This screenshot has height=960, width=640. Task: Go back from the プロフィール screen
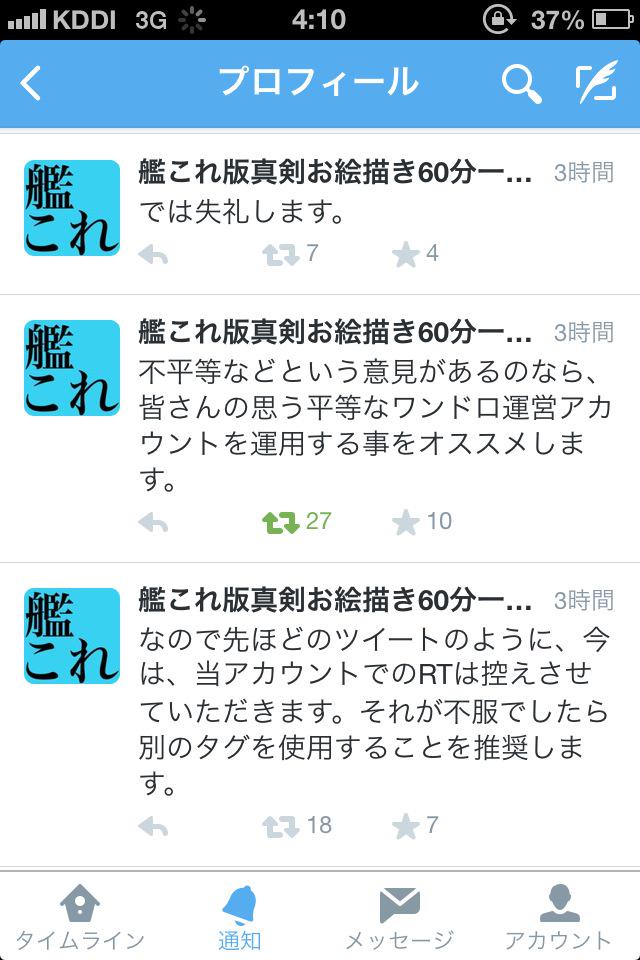(x=31, y=83)
